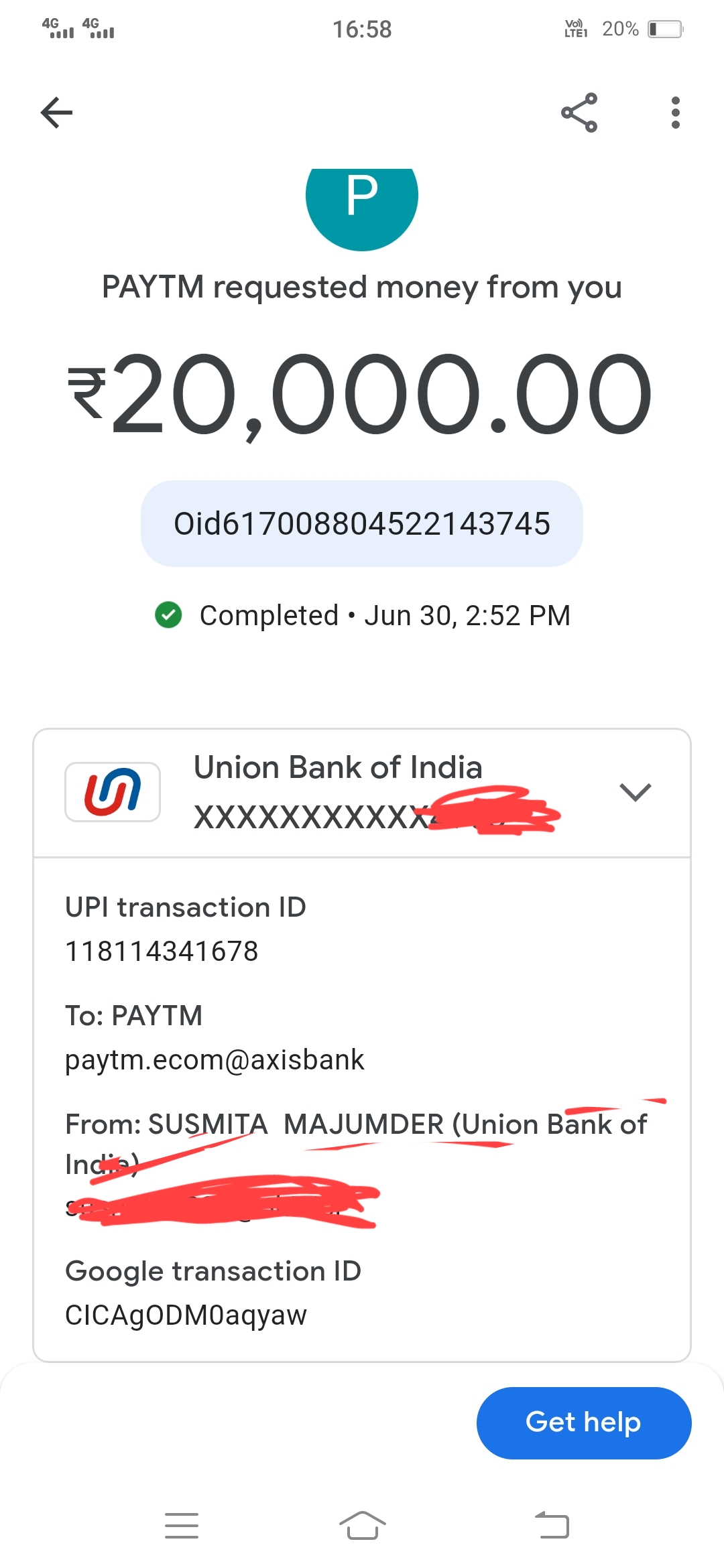Expand the Union Bank of India account details
Image resolution: width=724 pixels, height=1568 pixels.
635,792
